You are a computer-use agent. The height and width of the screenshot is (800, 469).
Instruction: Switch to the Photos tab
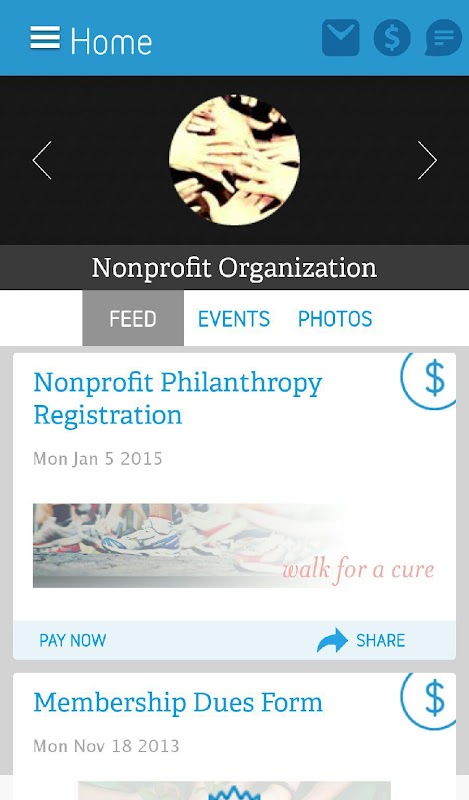(x=335, y=319)
